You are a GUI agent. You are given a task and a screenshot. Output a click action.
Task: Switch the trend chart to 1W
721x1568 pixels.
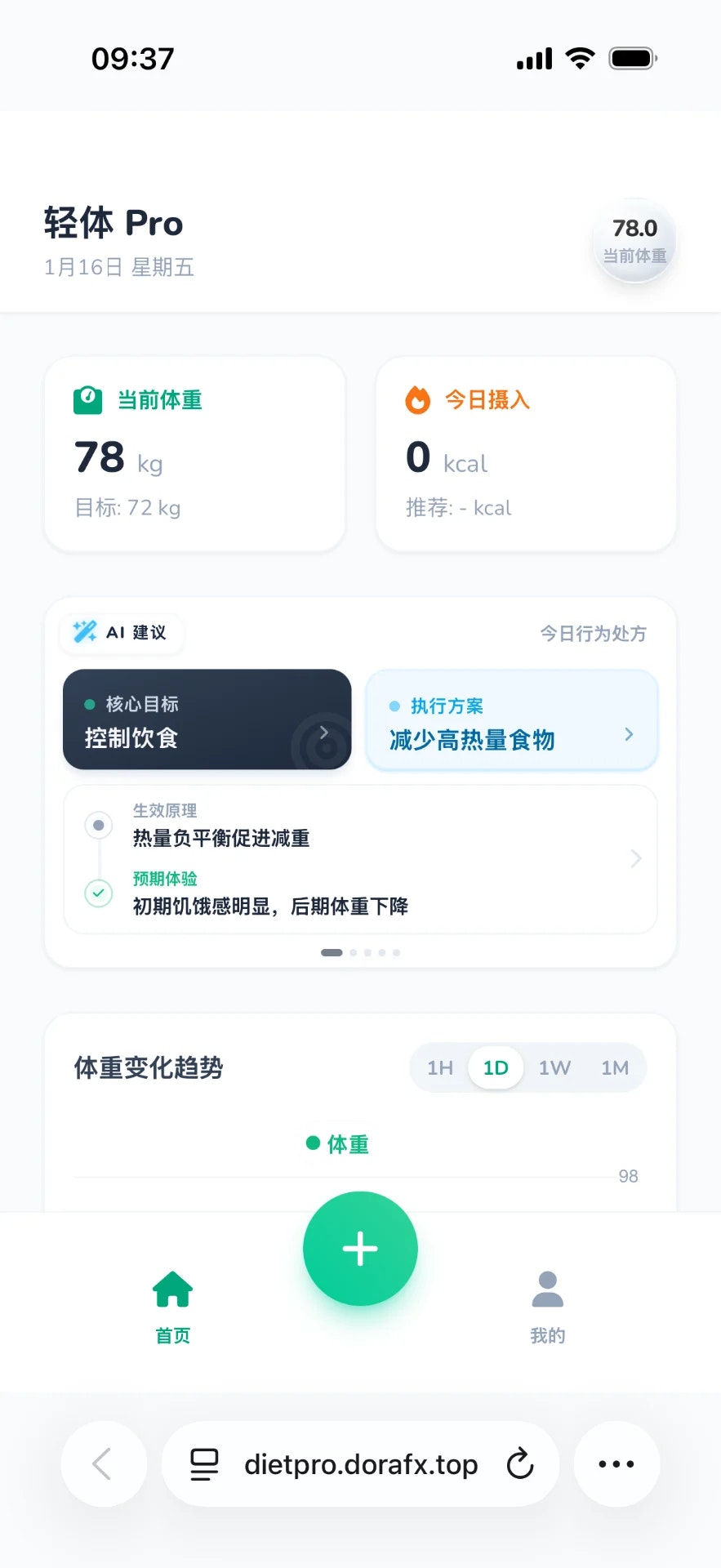554,1067
